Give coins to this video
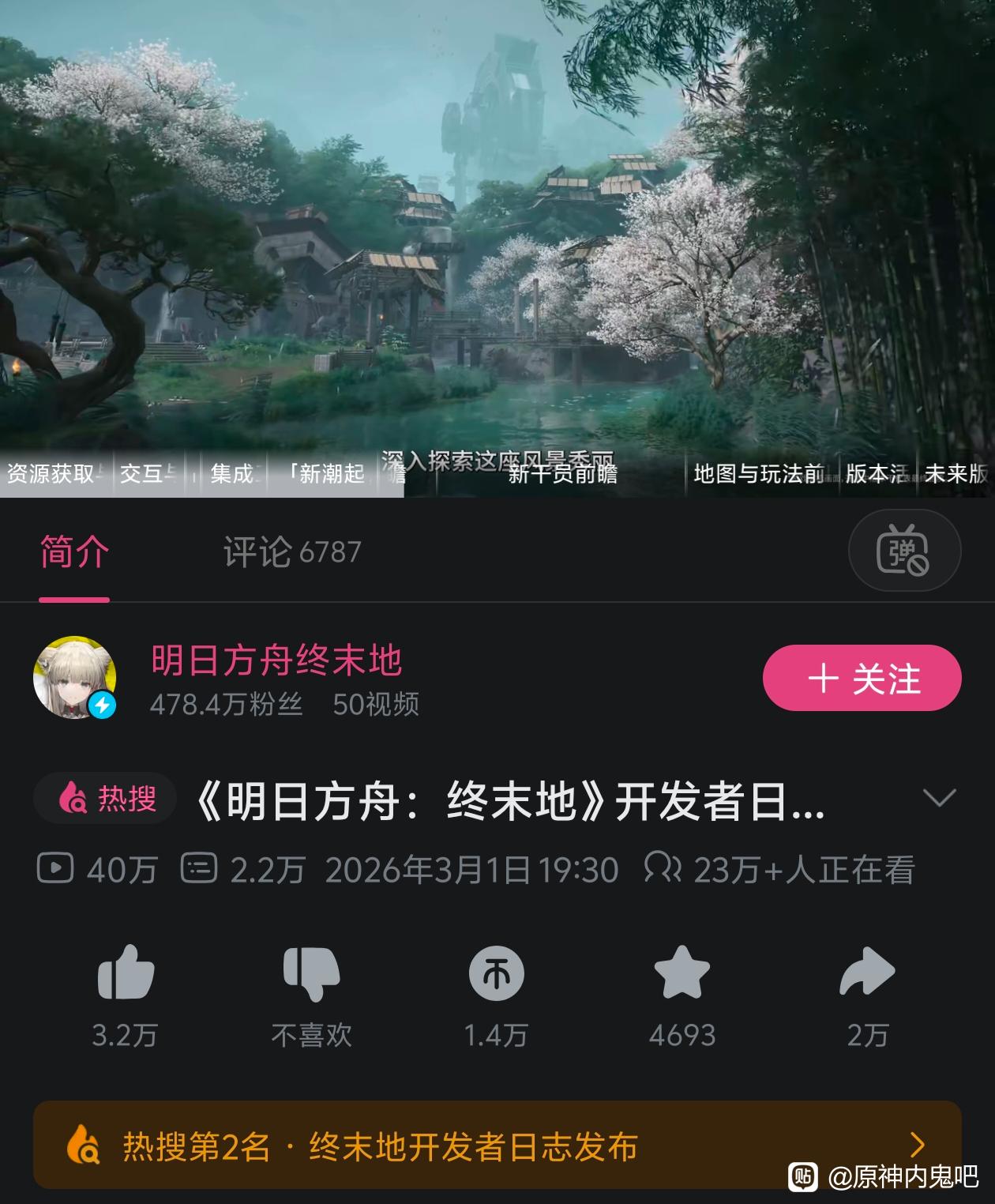The image size is (995, 1204). (x=496, y=973)
